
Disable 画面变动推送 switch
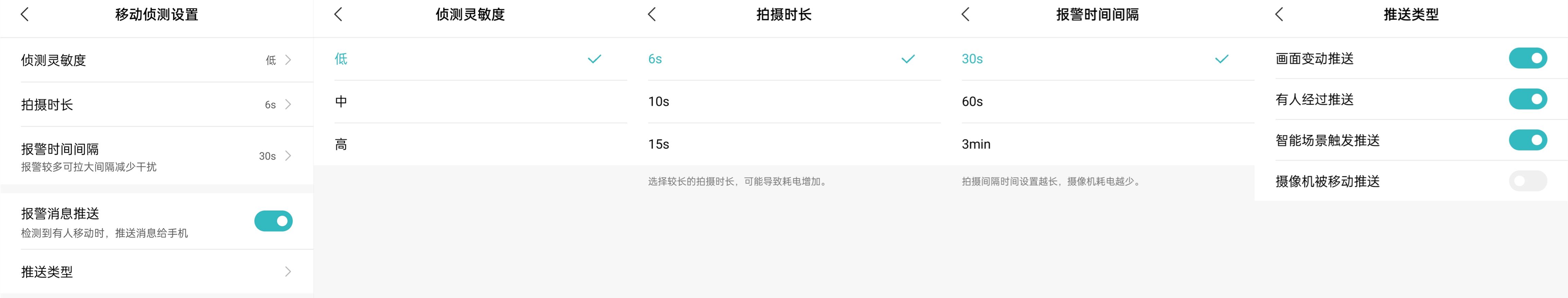1527,58
